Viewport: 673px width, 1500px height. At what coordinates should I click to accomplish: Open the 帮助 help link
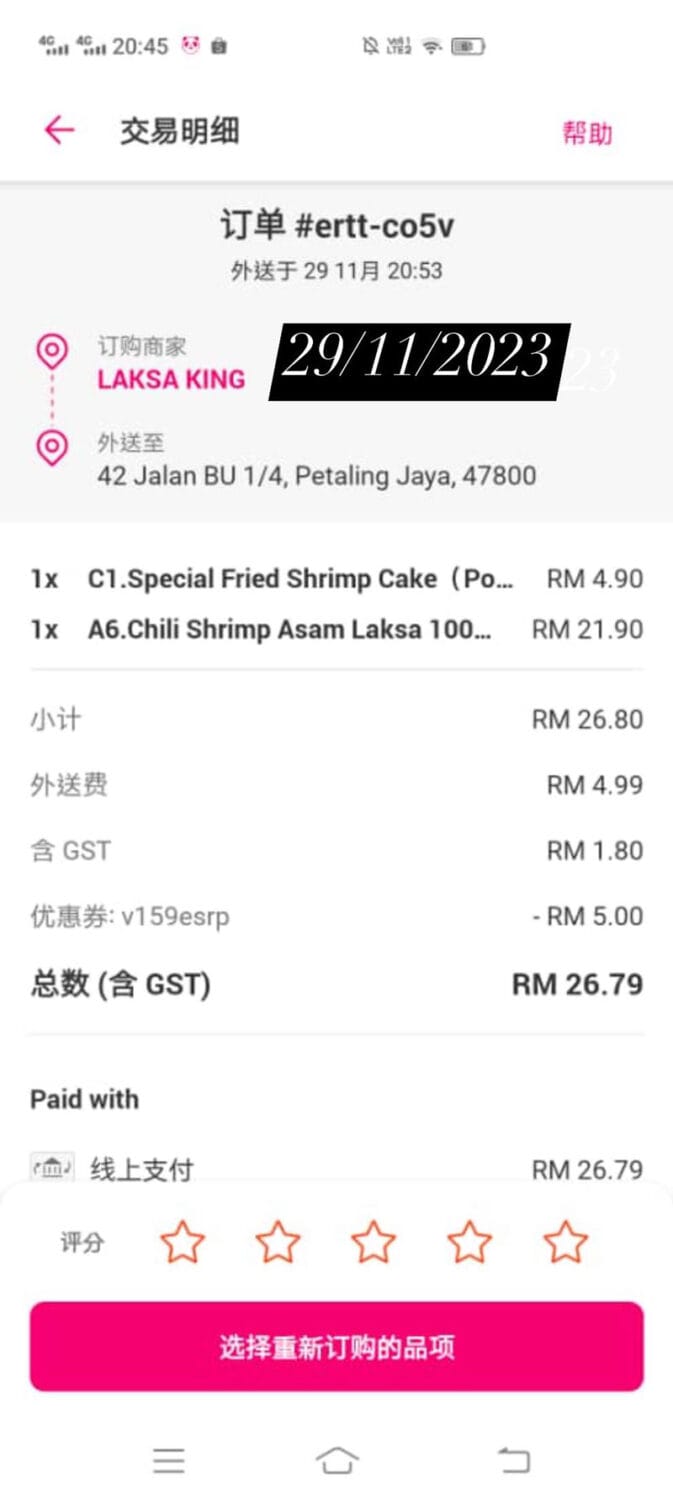click(587, 133)
